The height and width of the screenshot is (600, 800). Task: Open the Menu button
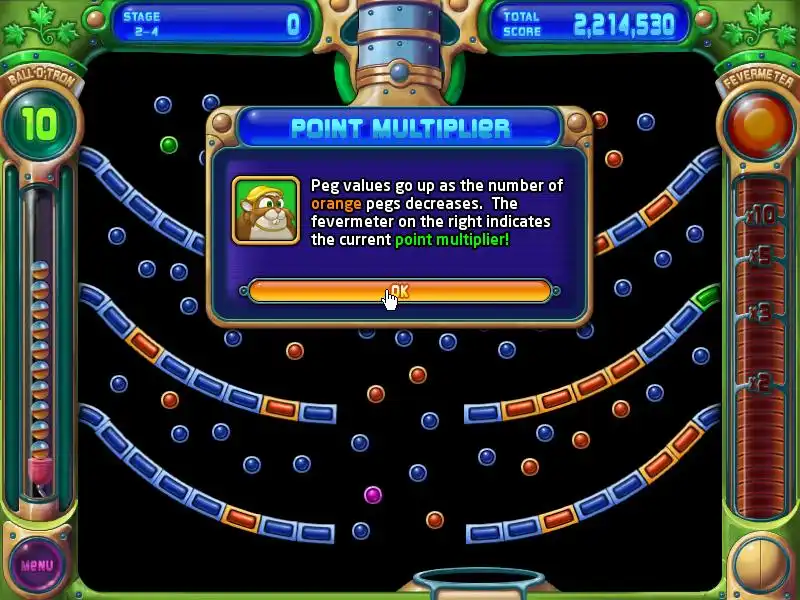[x=37, y=565]
